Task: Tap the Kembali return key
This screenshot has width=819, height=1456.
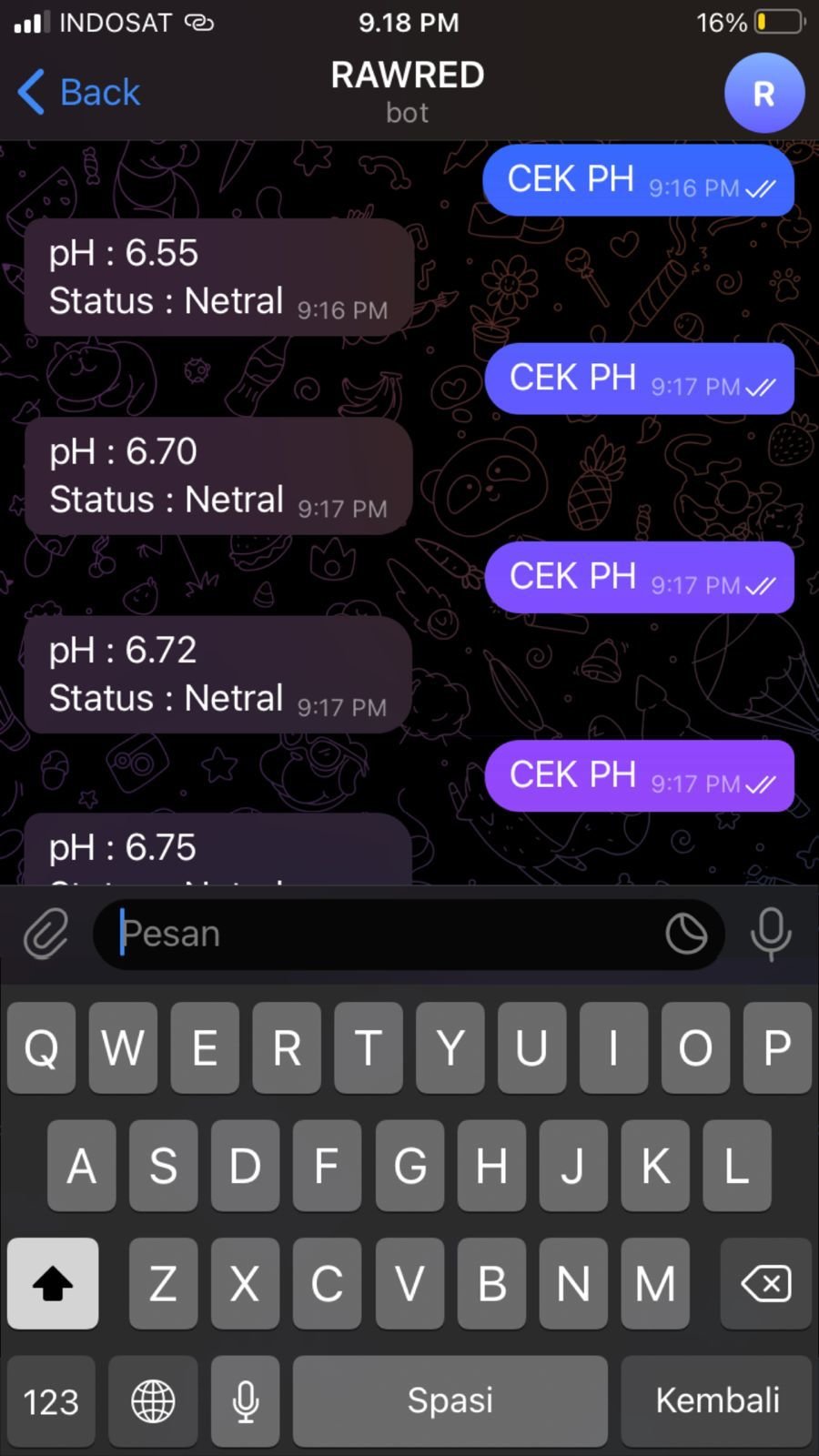Action: [x=716, y=1401]
